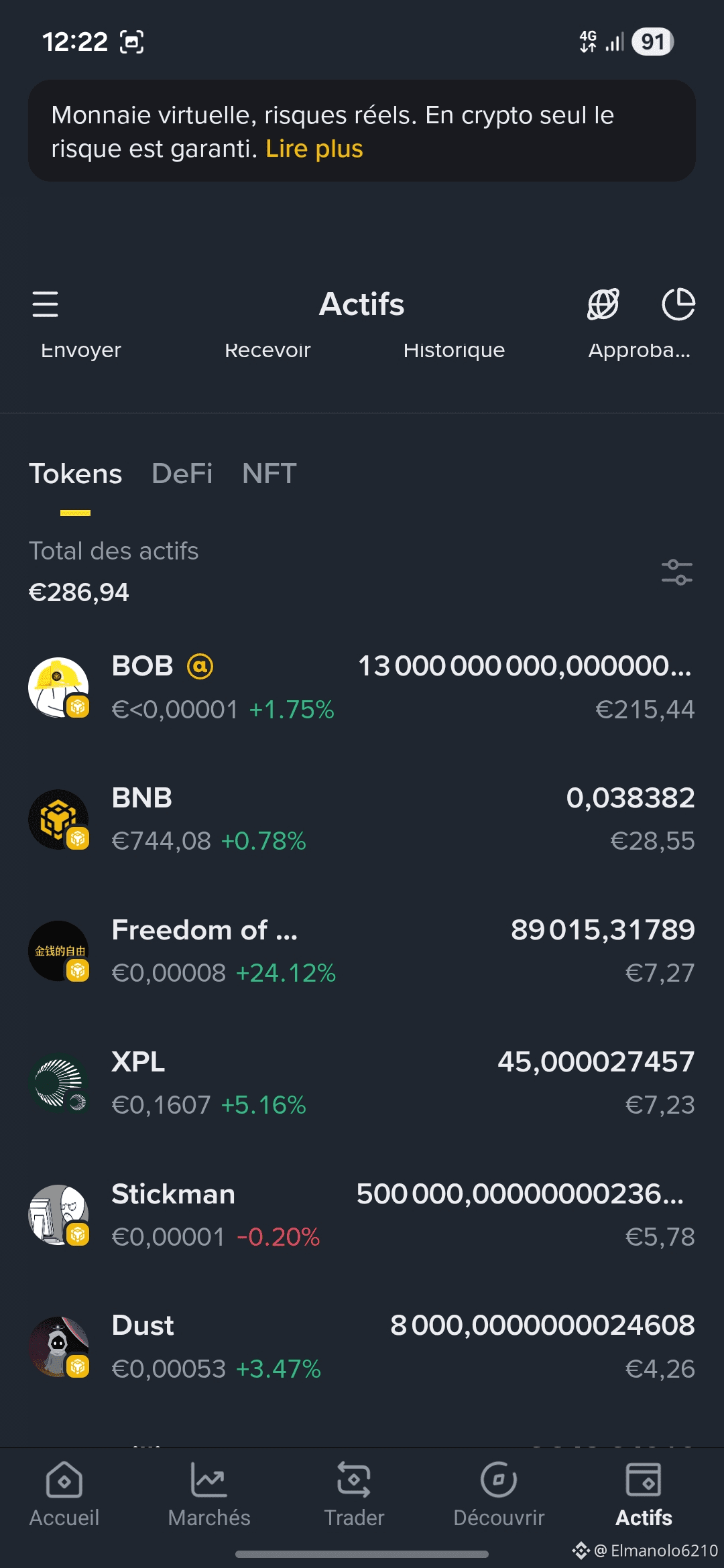The width and height of the screenshot is (724, 1568).
Task: Open the BOB token details
Action: pos(362,688)
